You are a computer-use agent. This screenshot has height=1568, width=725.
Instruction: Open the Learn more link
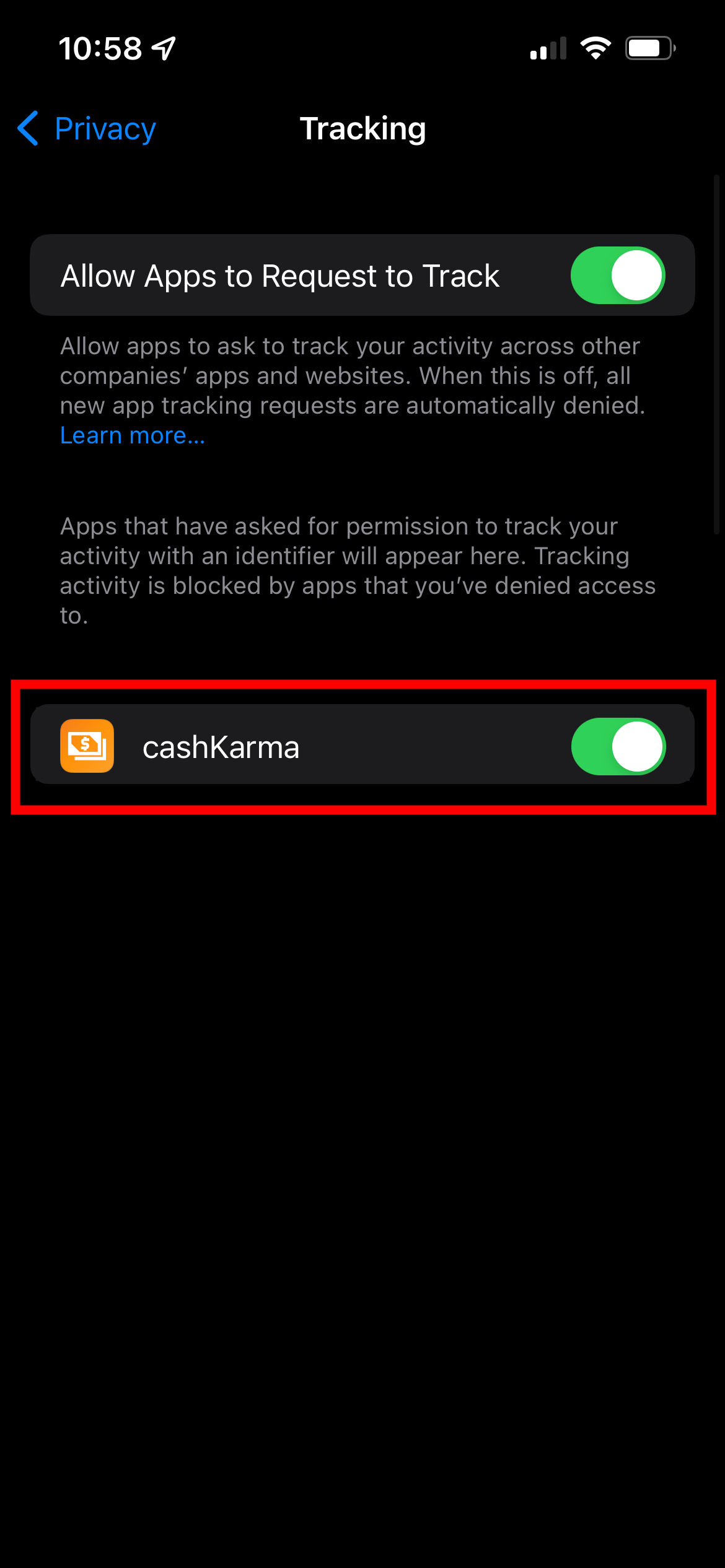[132, 435]
